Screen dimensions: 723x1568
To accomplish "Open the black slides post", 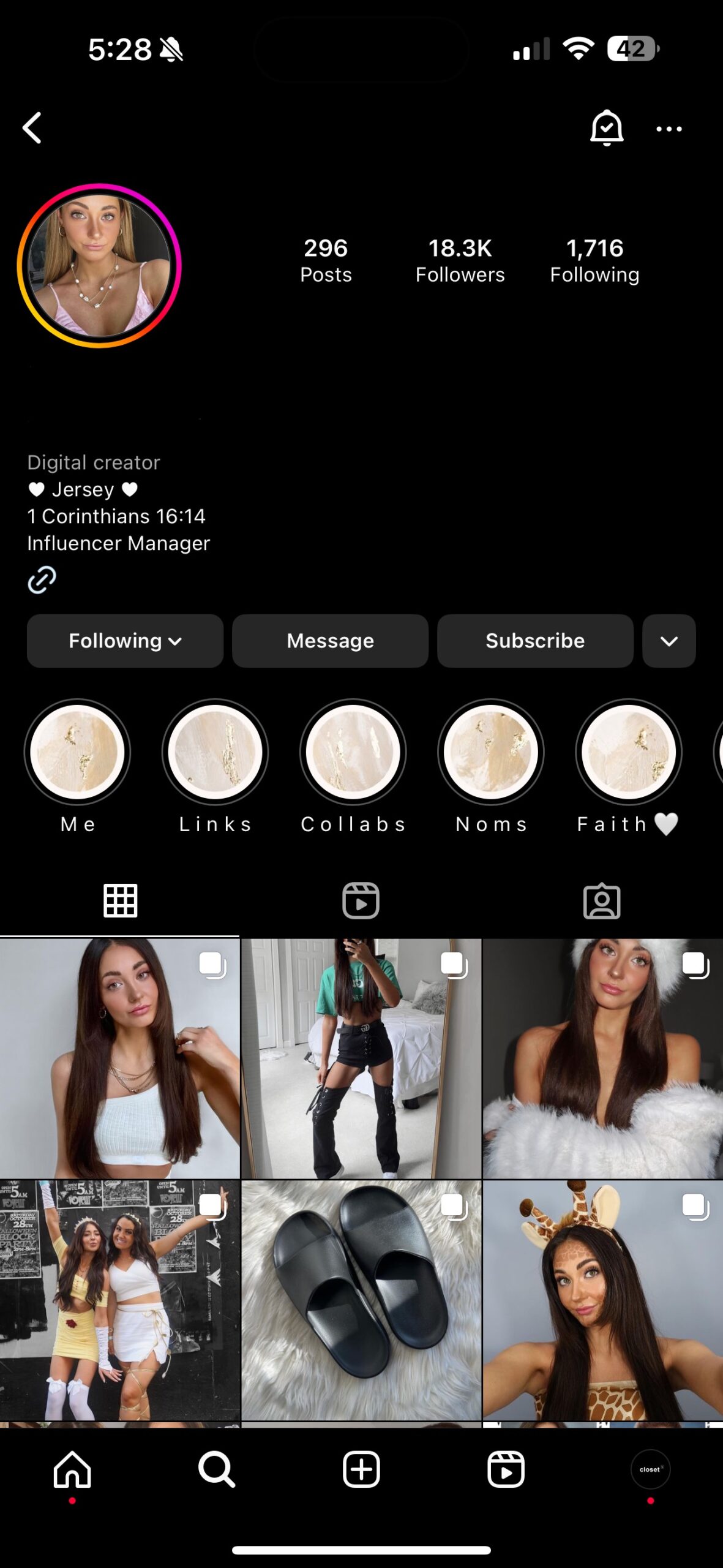I will click(361, 1300).
